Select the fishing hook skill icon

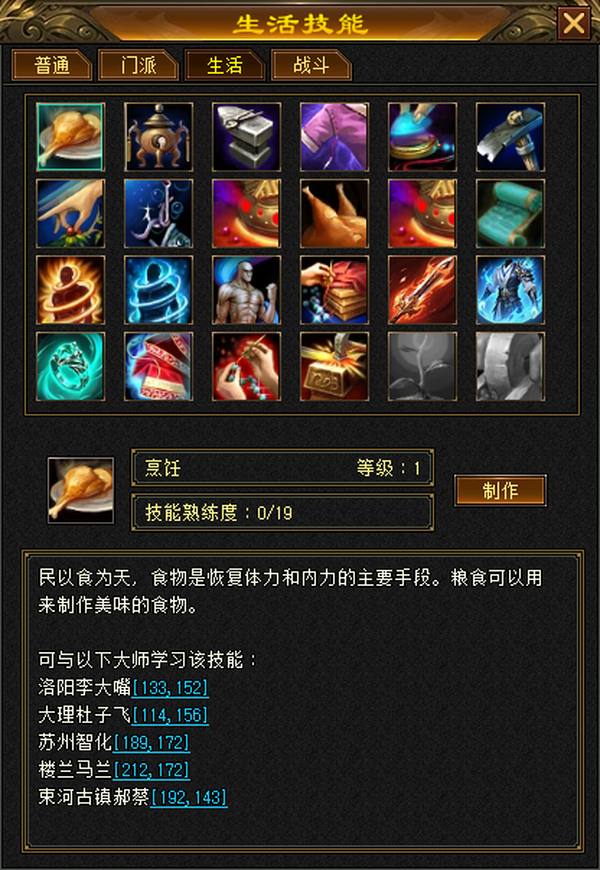click(x=159, y=213)
